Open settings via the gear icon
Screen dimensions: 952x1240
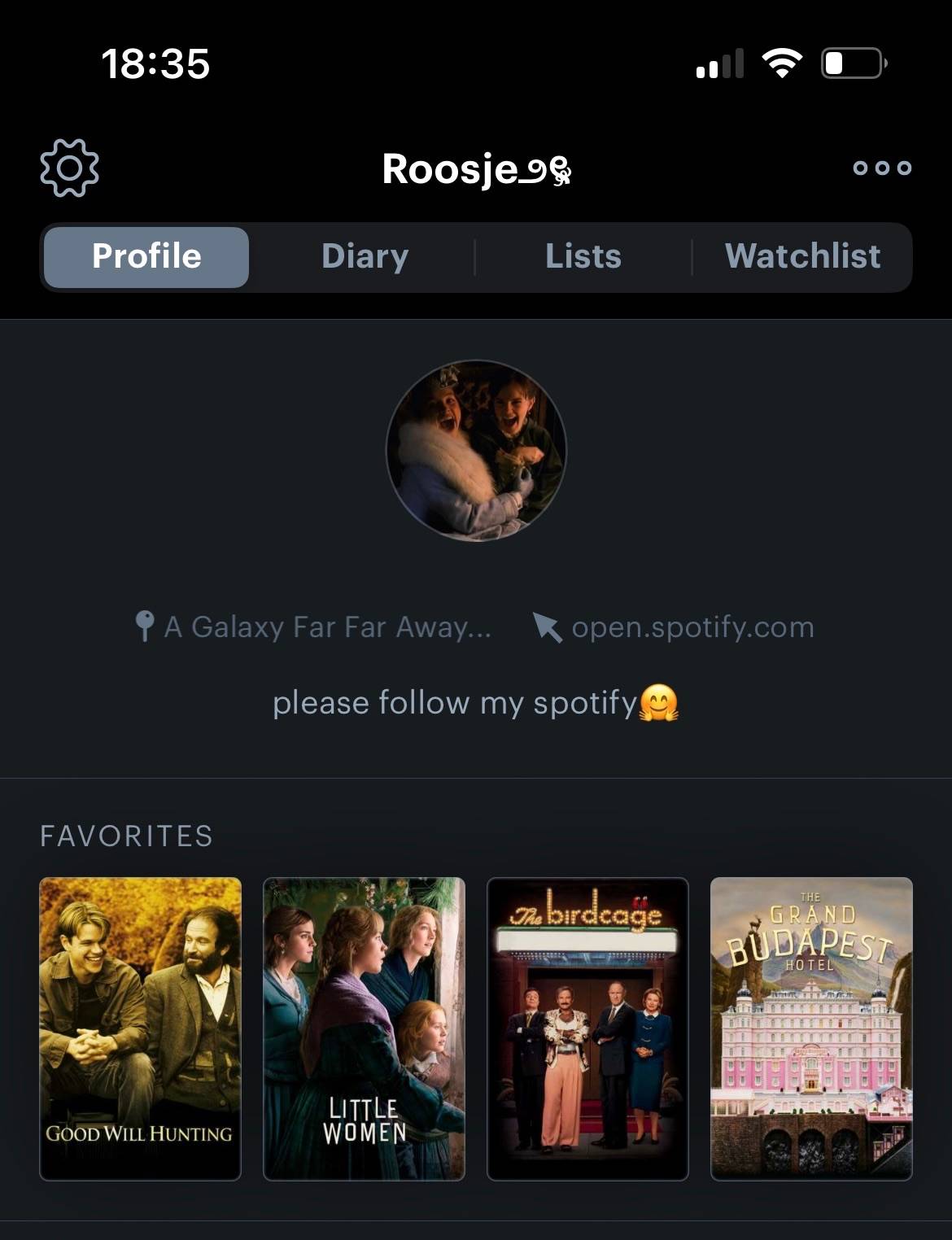pos(69,168)
